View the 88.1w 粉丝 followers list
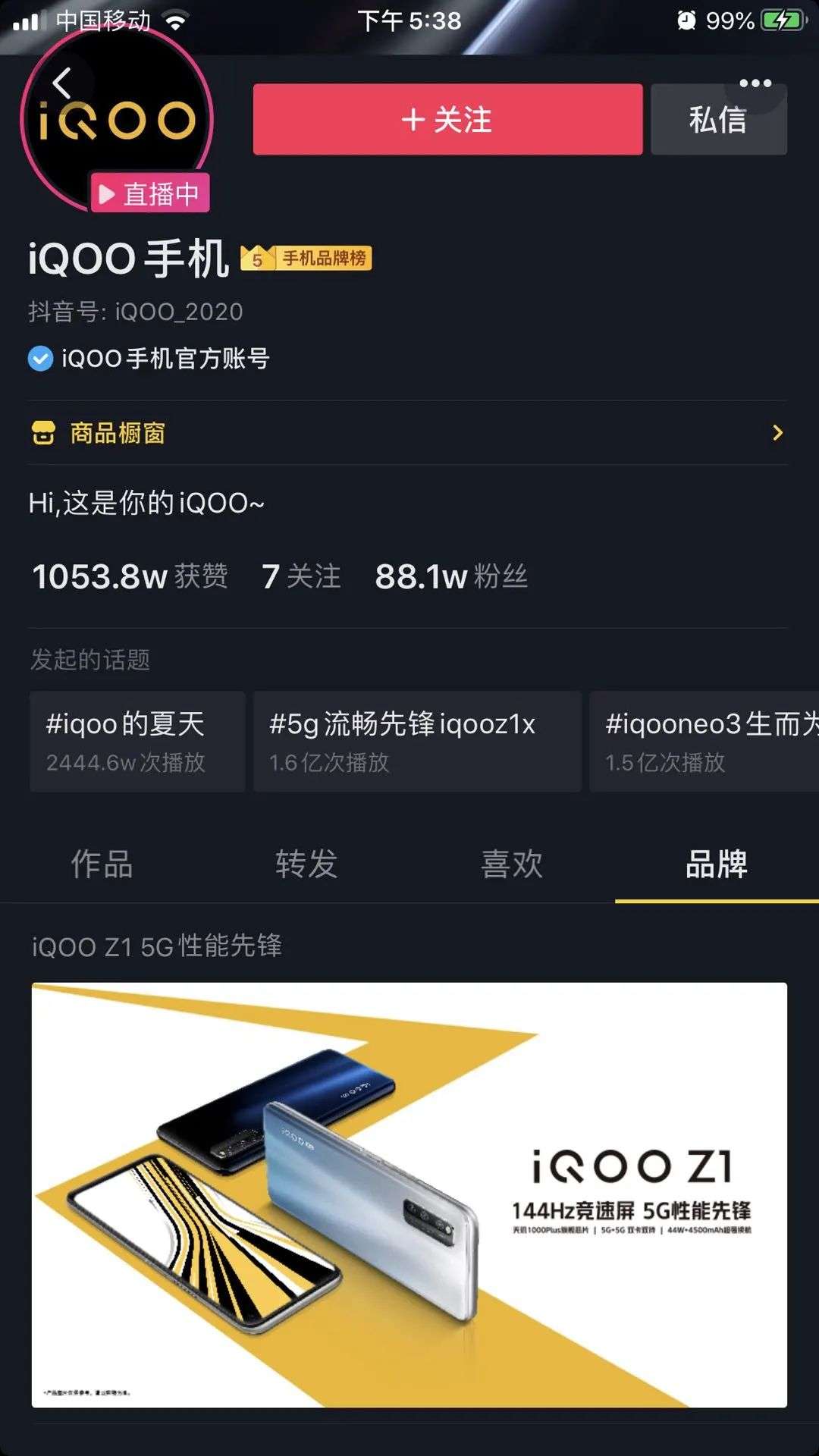 [451, 576]
